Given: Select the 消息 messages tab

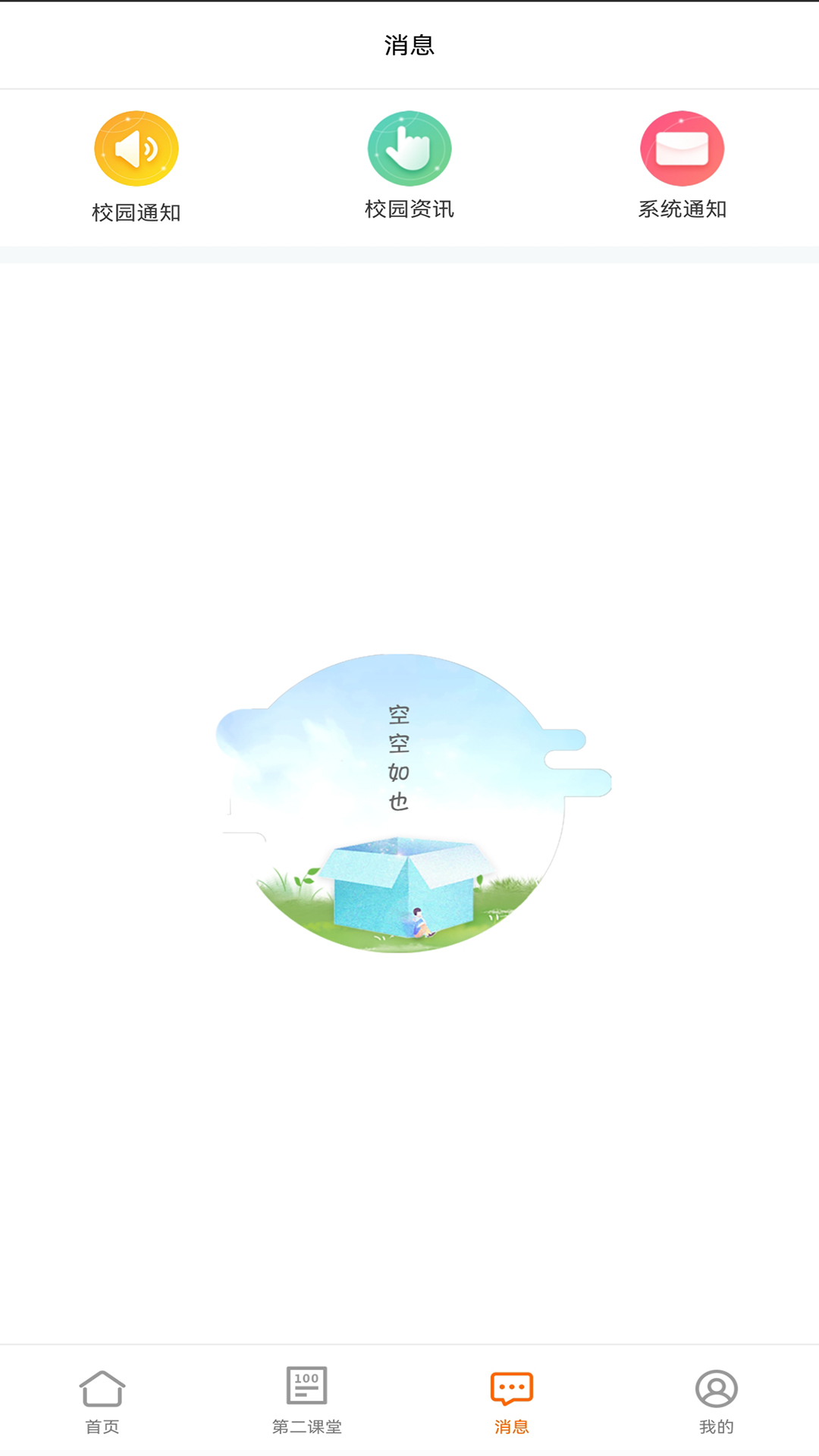Looking at the screenshot, I should pos(512,1401).
